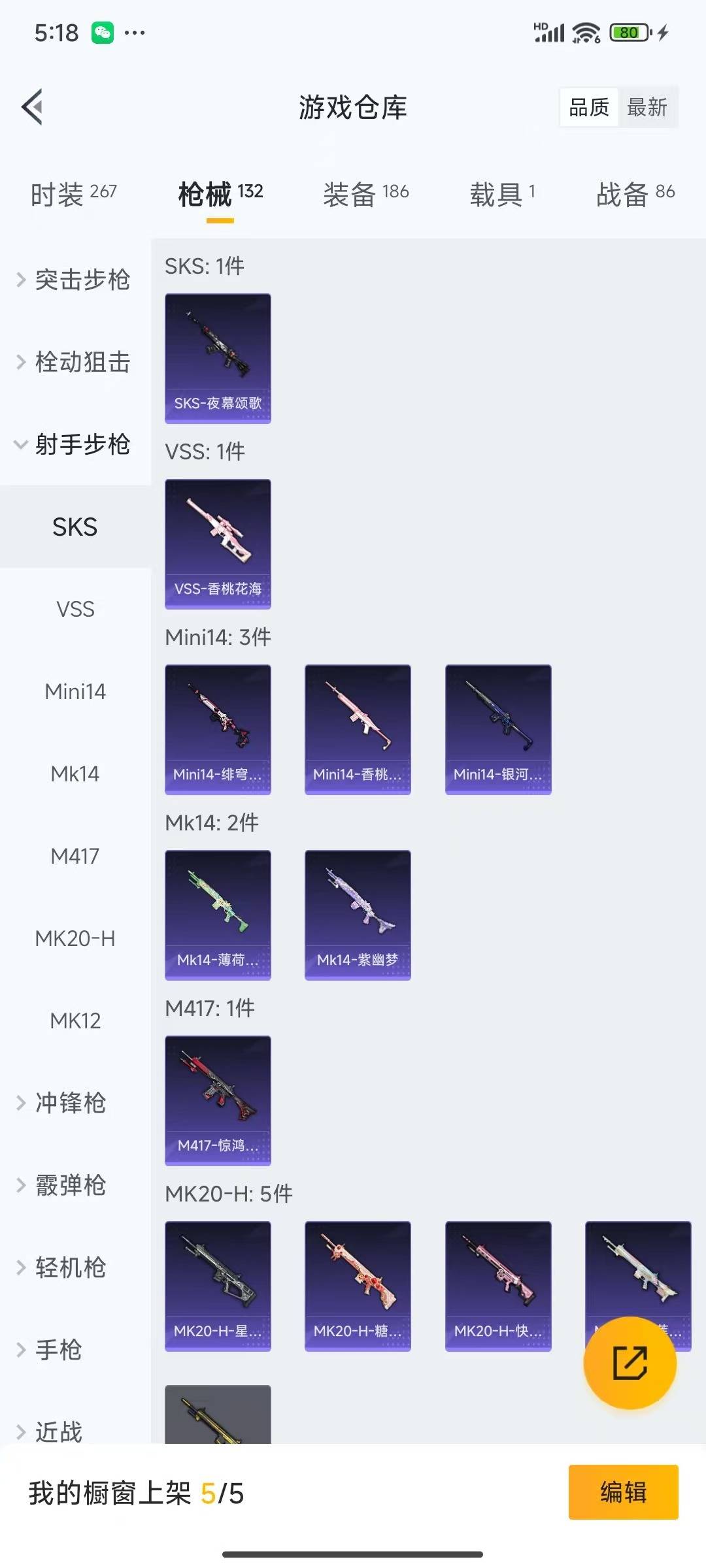Expand the 轻机枪 category

pyautogui.click(x=71, y=1267)
